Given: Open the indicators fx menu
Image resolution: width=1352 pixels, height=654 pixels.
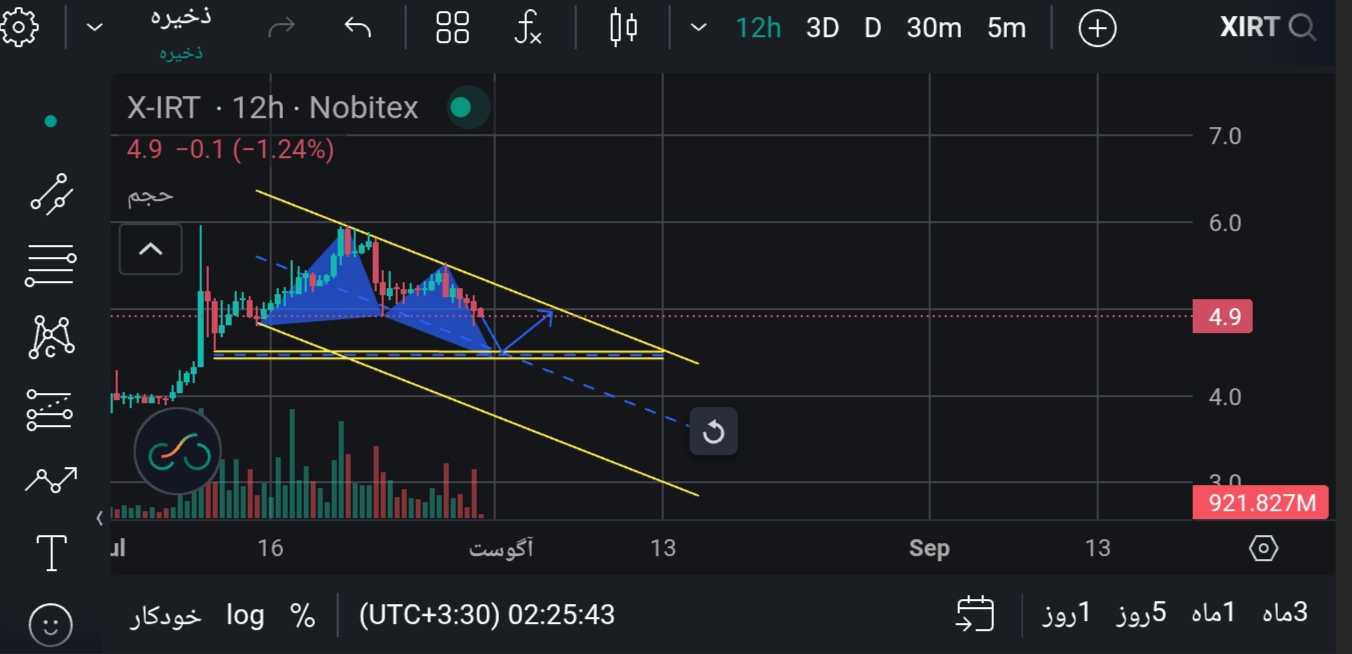Looking at the screenshot, I should [528, 28].
